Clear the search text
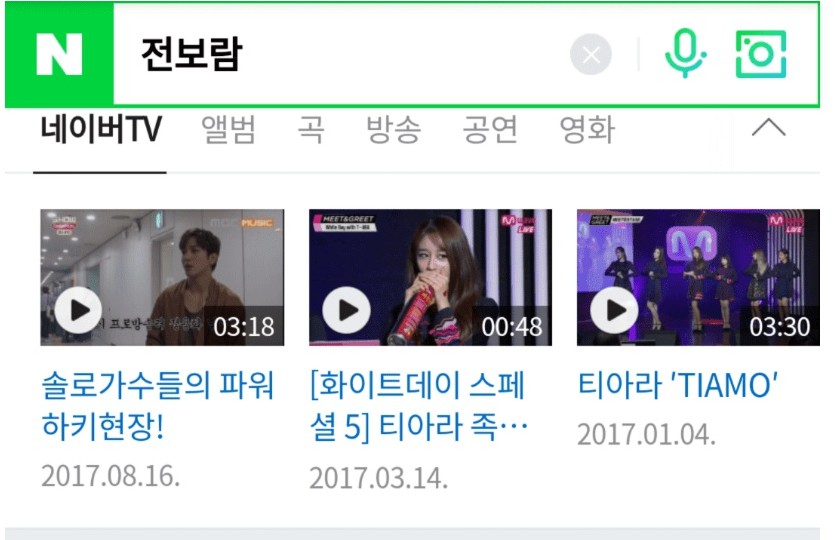Viewport: 835px width, 540px height. [x=591, y=54]
